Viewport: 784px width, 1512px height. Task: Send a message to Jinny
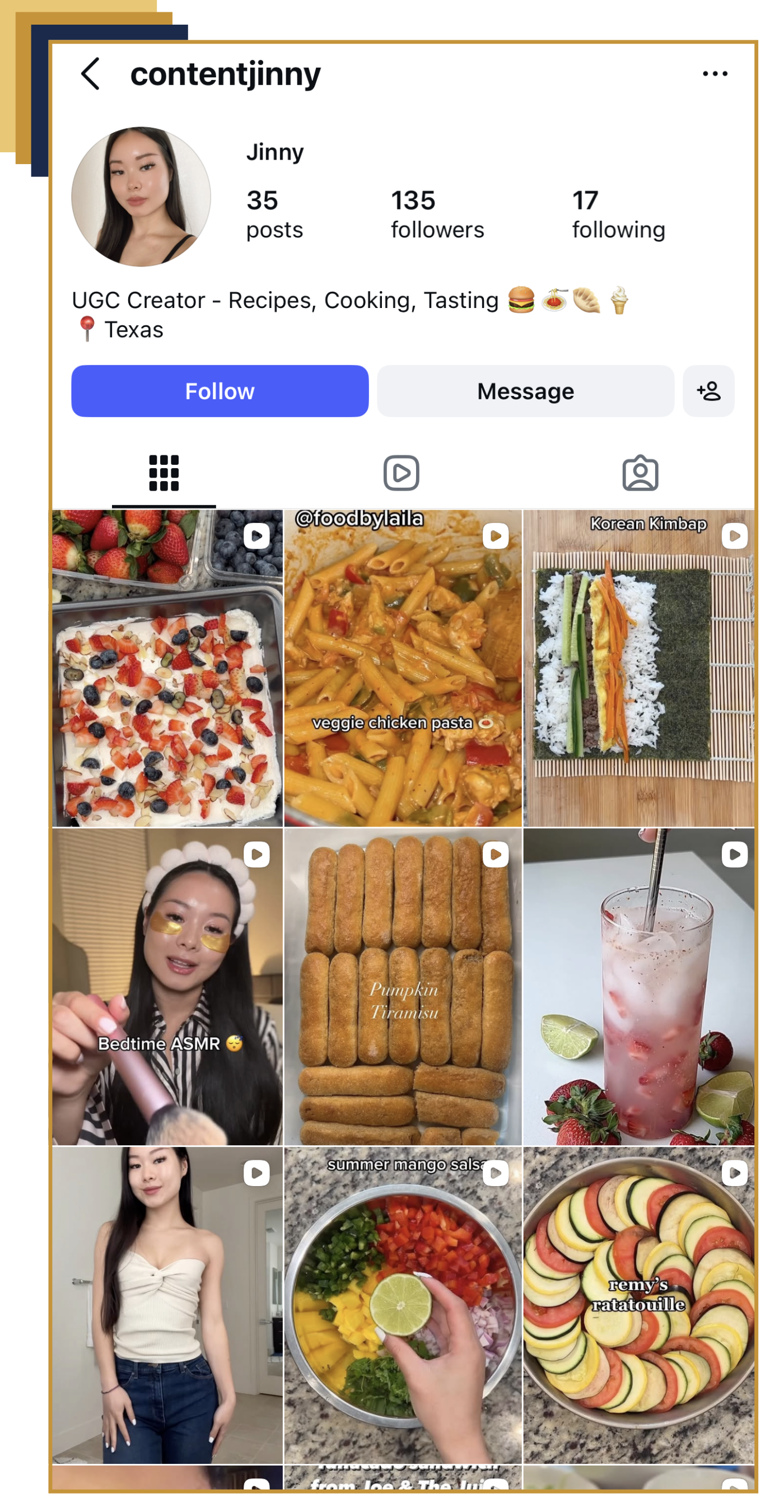pos(525,391)
